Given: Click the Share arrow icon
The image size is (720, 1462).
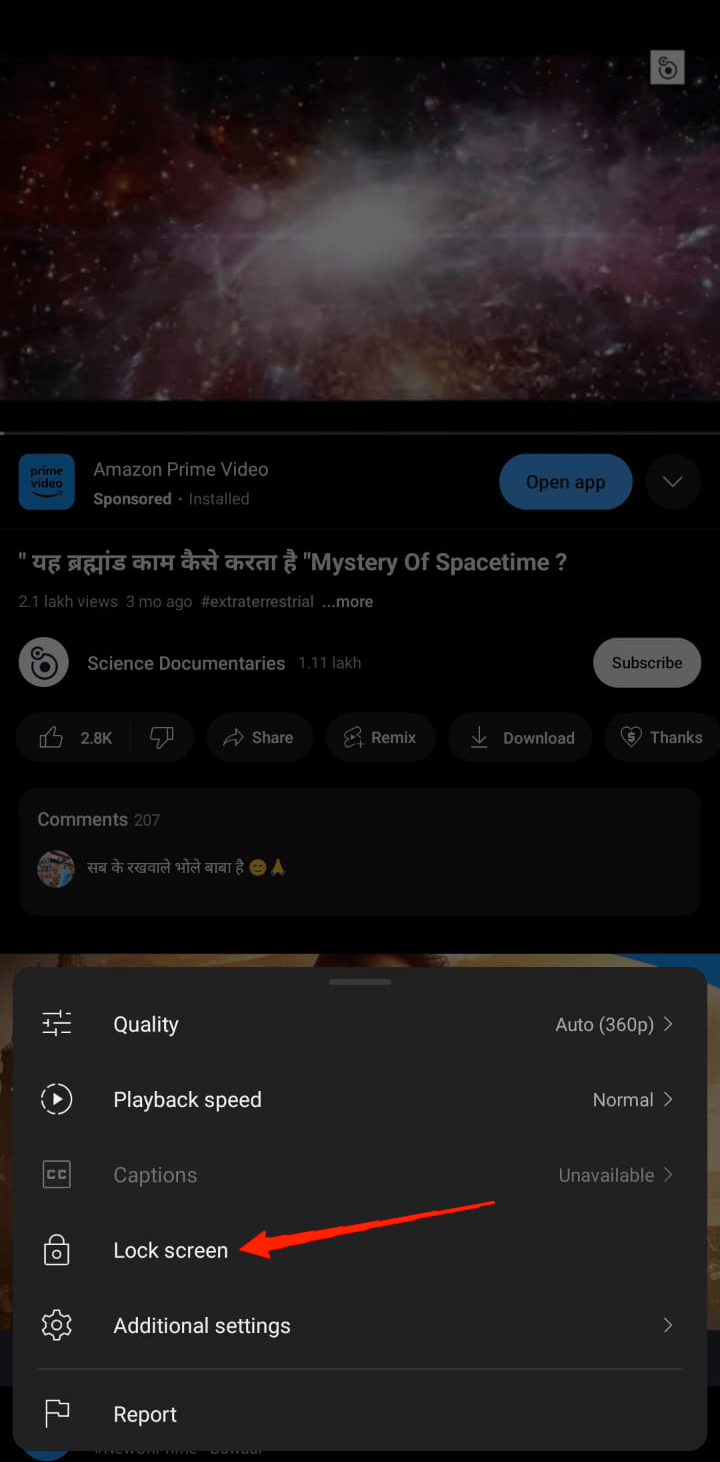Looking at the screenshot, I should point(232,737).
